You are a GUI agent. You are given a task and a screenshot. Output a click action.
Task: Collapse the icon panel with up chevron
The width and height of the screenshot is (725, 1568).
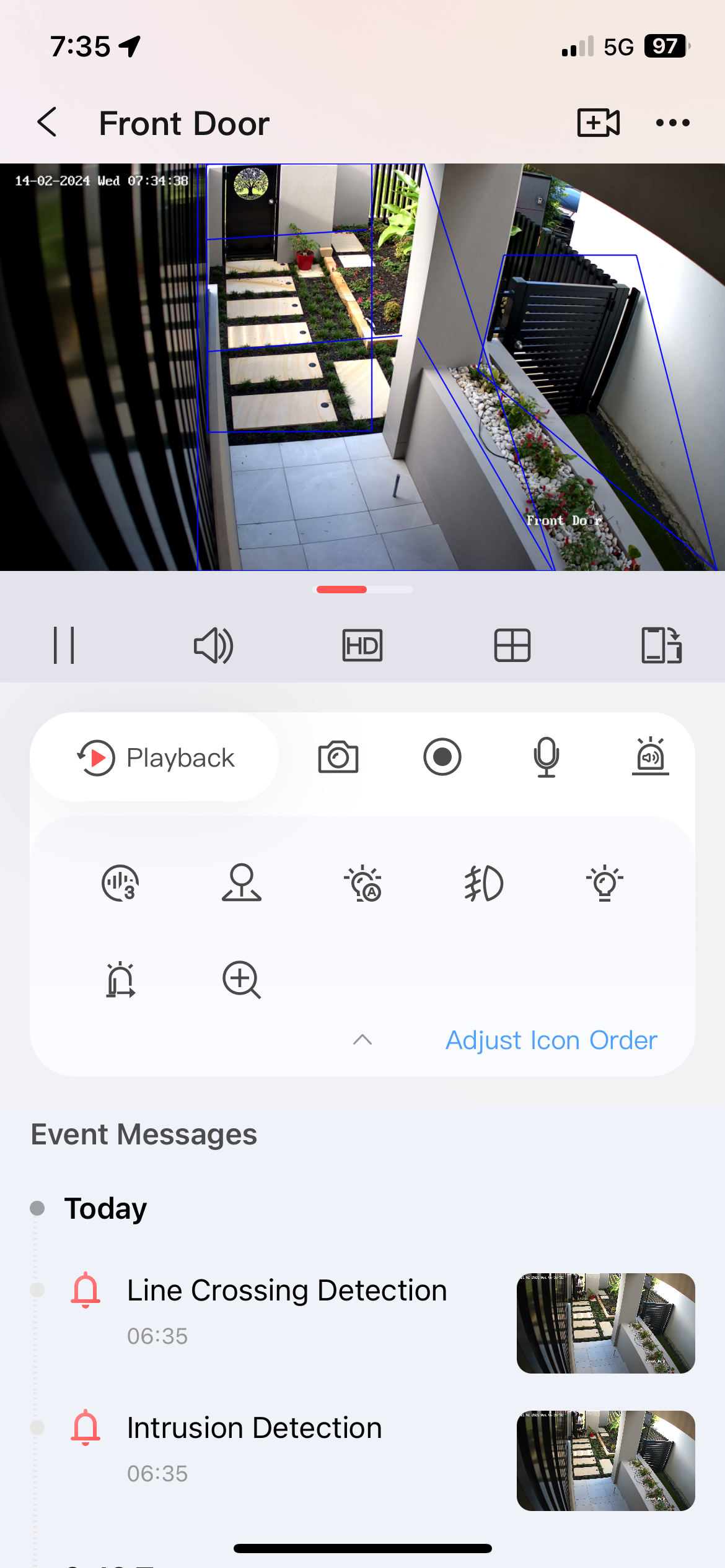[362, 1040]
